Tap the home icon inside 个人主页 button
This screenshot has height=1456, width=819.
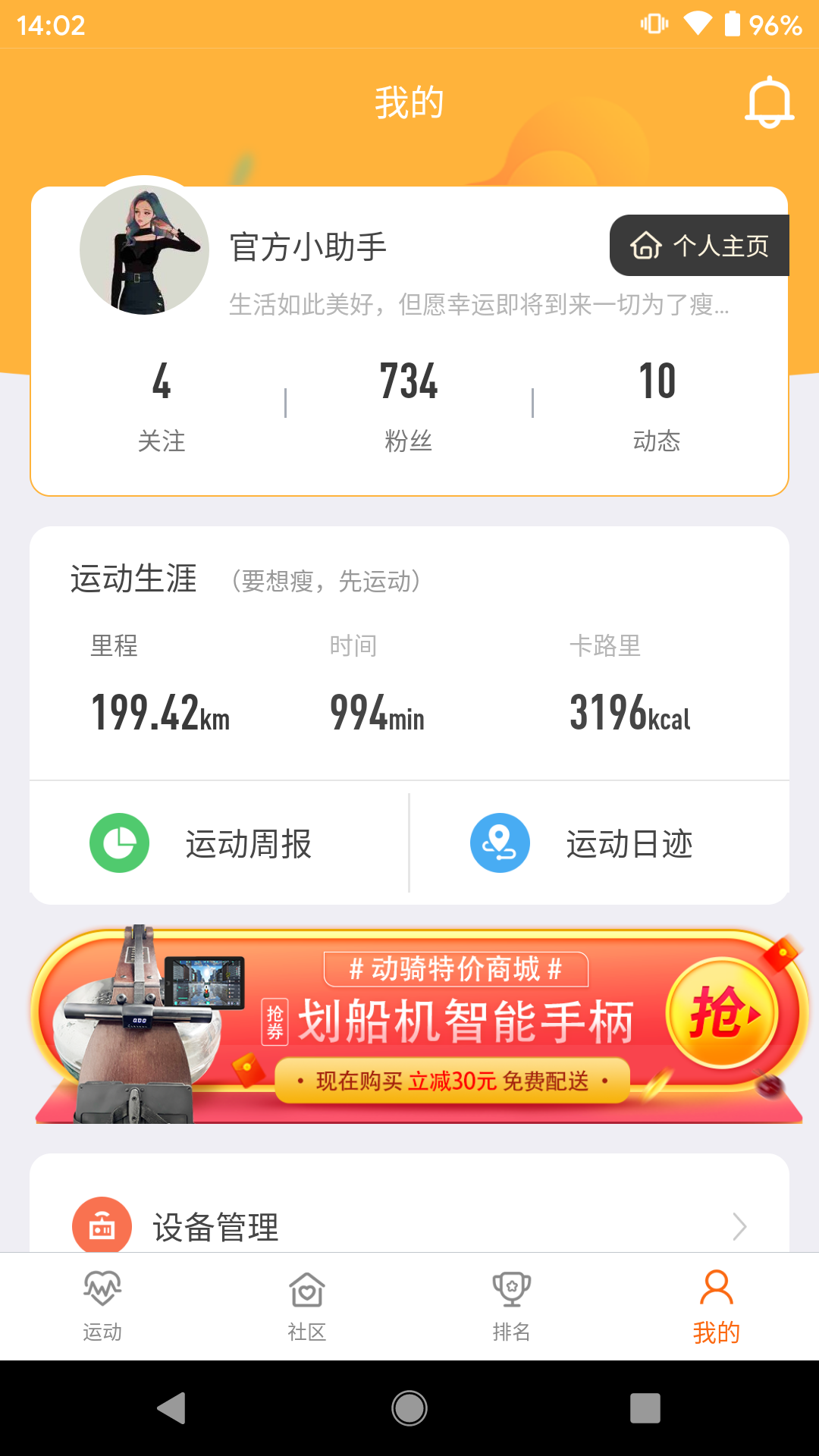point(645,246)
